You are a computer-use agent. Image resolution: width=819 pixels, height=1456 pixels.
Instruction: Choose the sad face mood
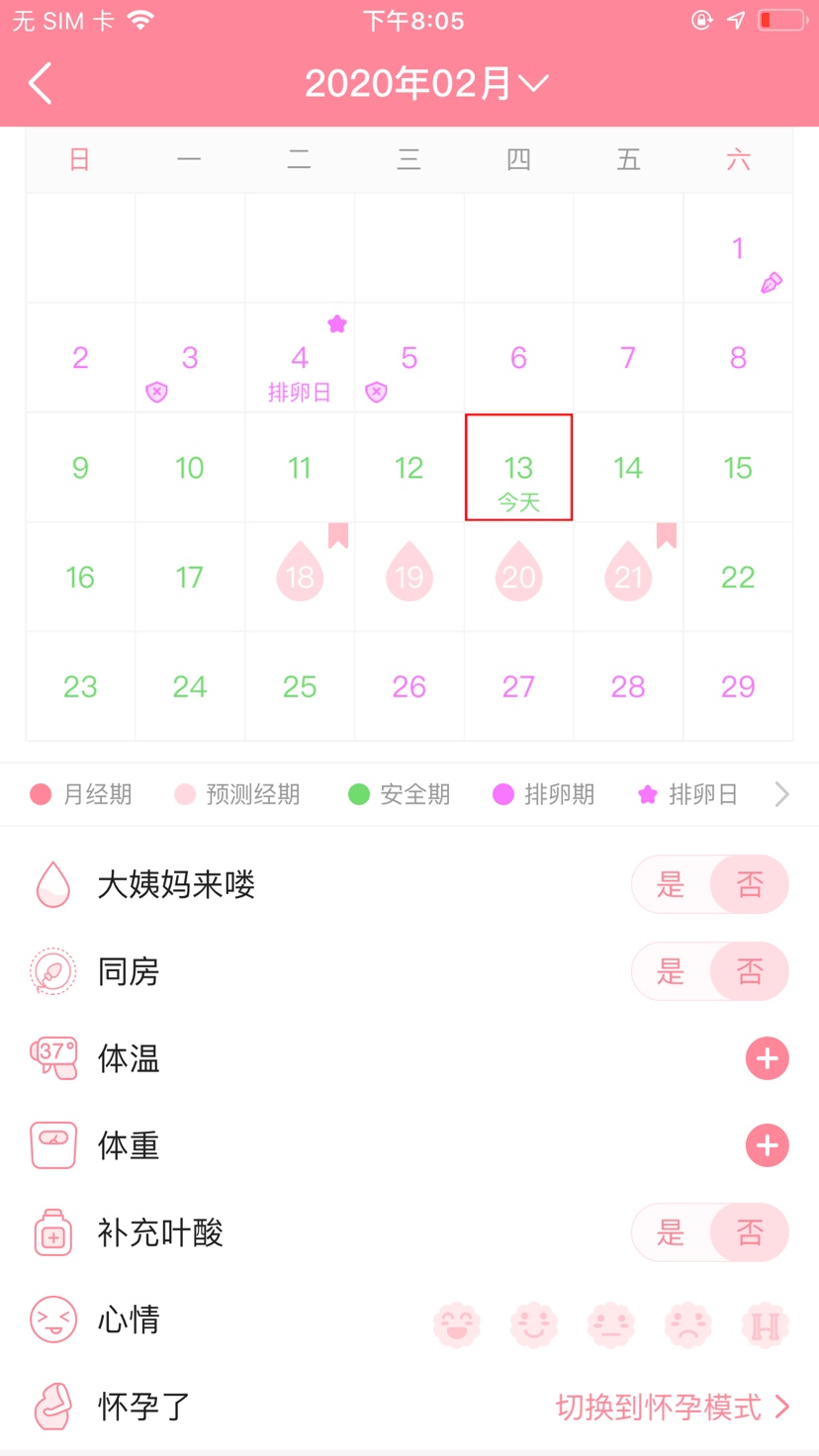click(x=688, y=1324)
